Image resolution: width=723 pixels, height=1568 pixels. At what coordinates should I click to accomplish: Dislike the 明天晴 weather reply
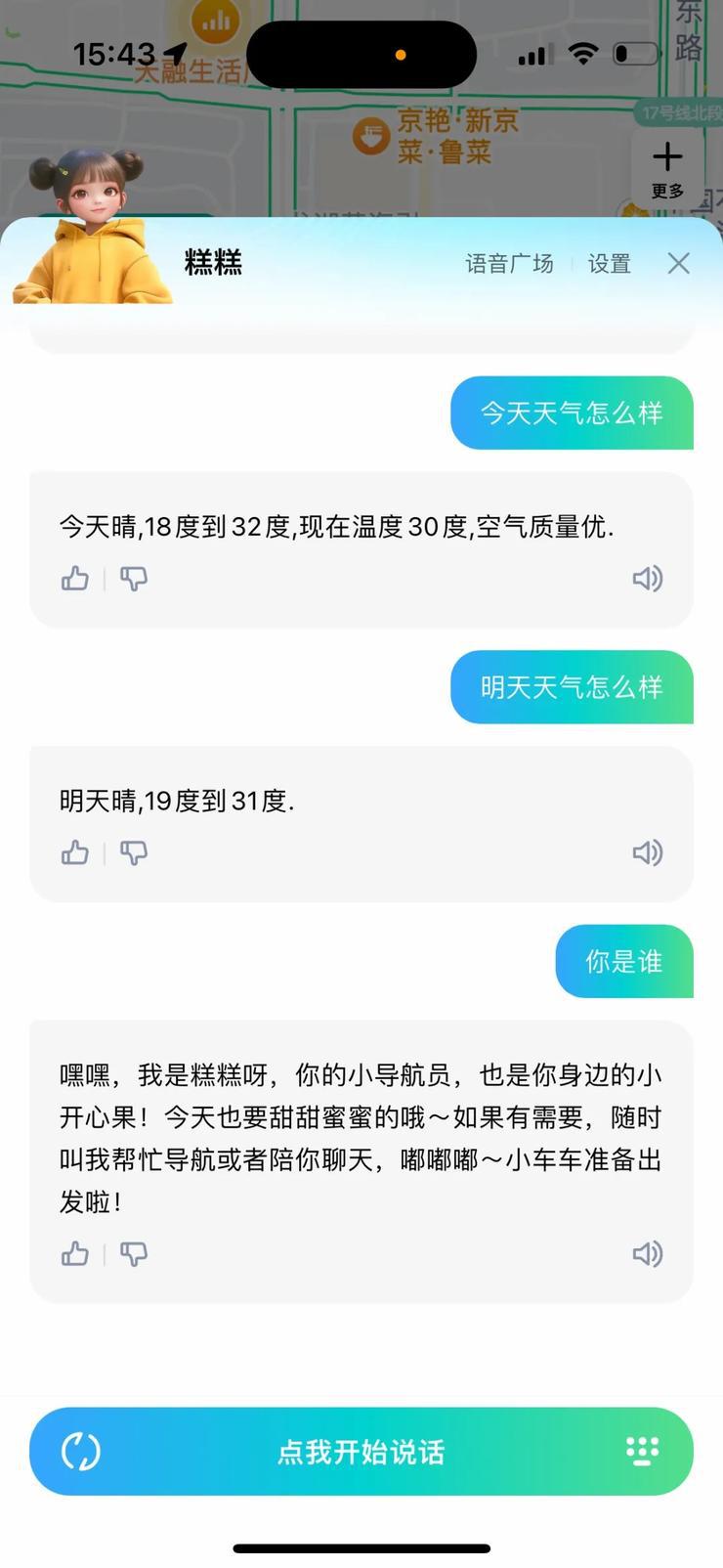pyautogui.click(x=134, y=853)
